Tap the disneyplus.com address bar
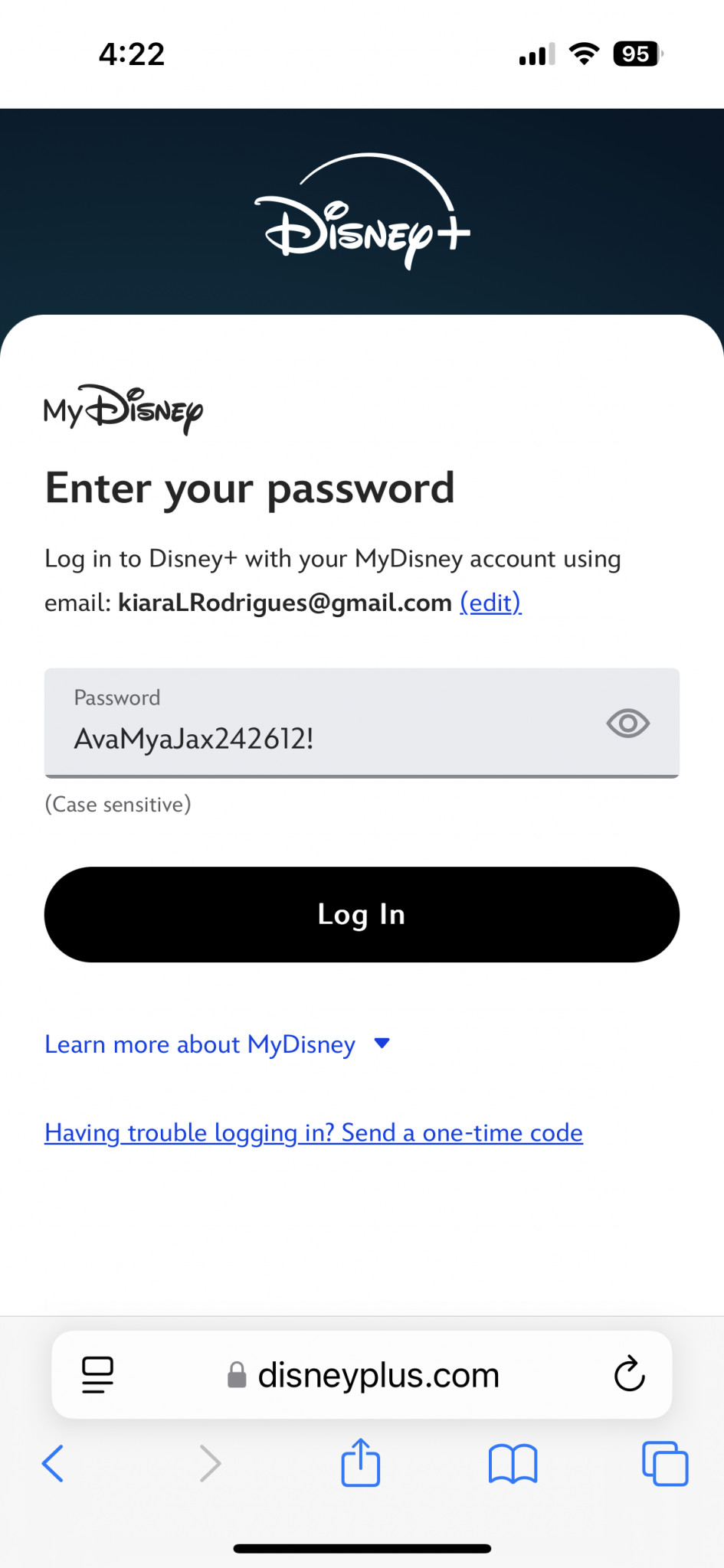This screenshot has height=1568, width=724. point(363,1375)
